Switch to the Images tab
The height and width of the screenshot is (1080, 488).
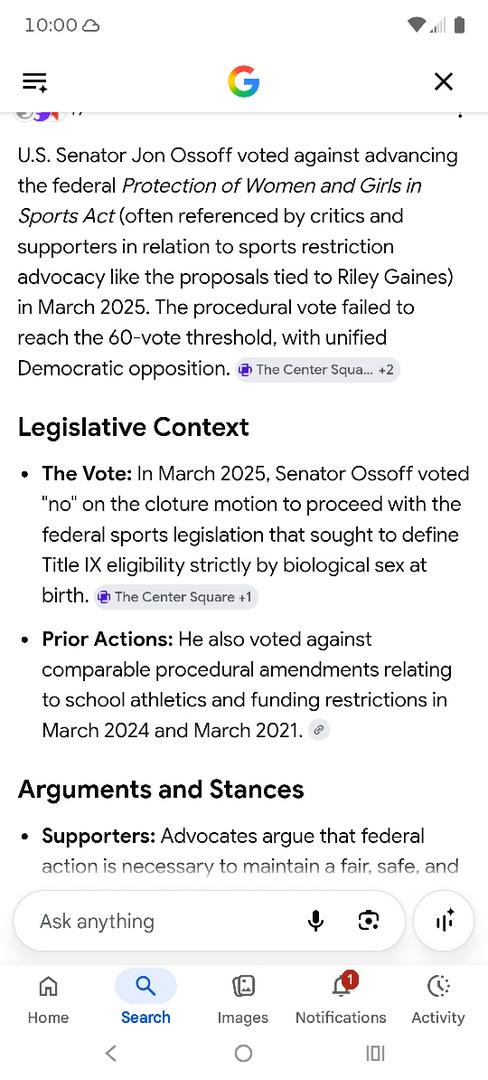243,998
